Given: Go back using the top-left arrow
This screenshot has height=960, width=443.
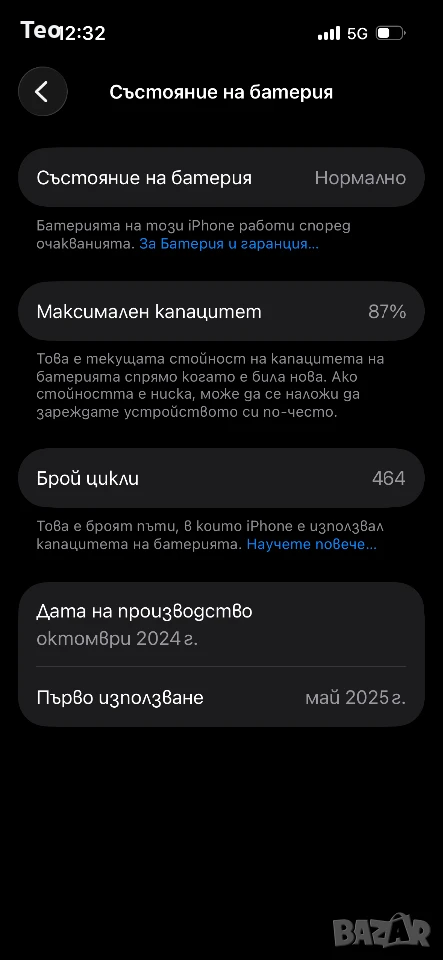Looking at the screenshot, I should click(42, 92).
